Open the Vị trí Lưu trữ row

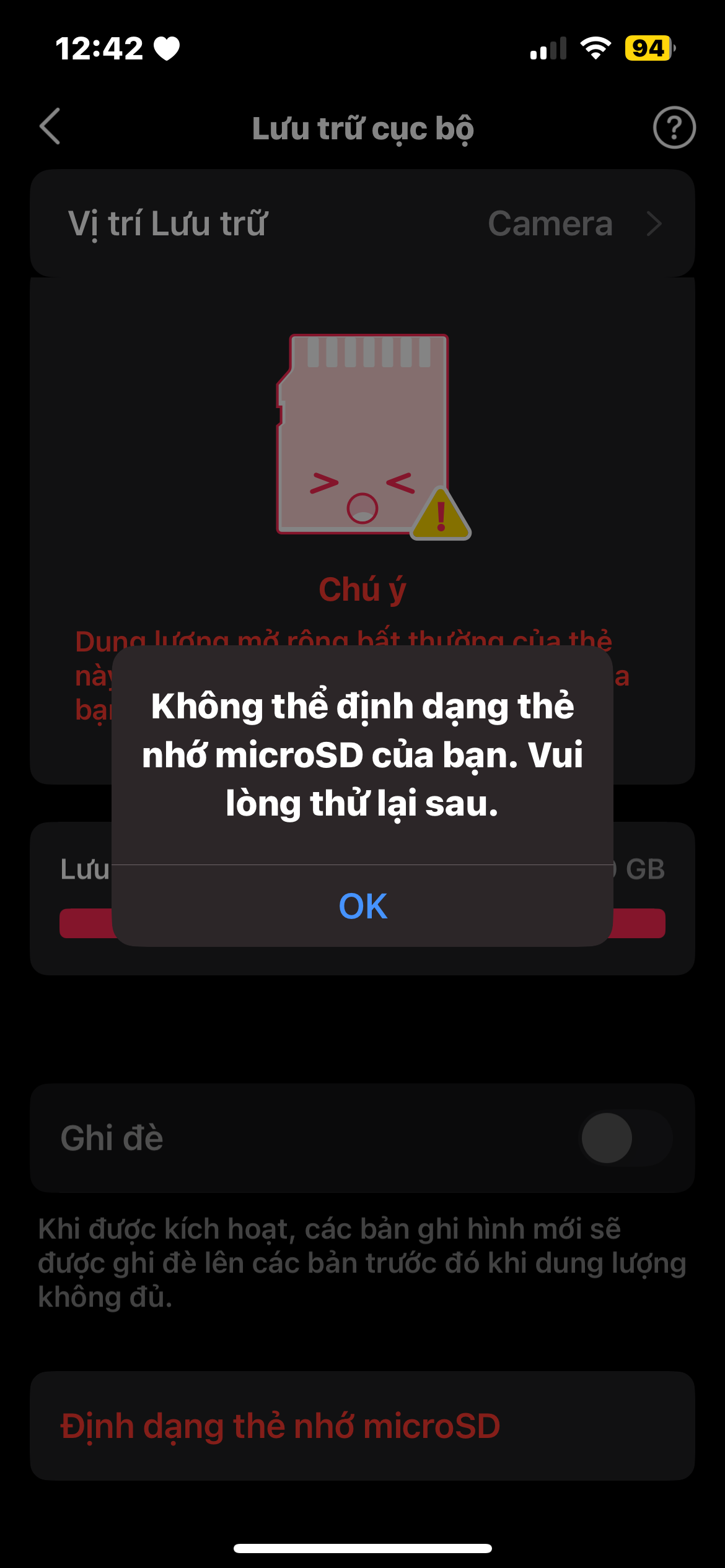click(362, 224)
